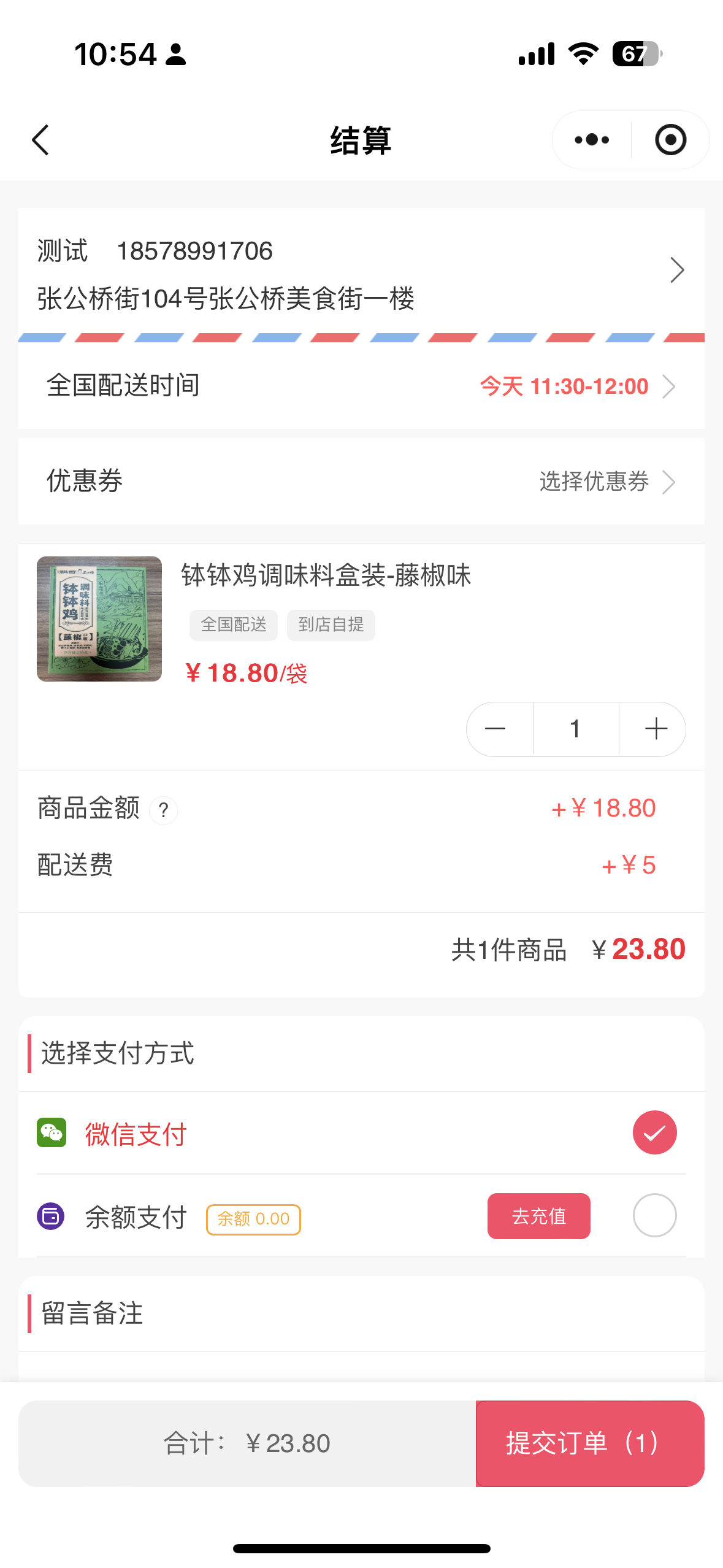Show the 商品金额 help question mark
723x1568 pixels.
click(164, 810)
